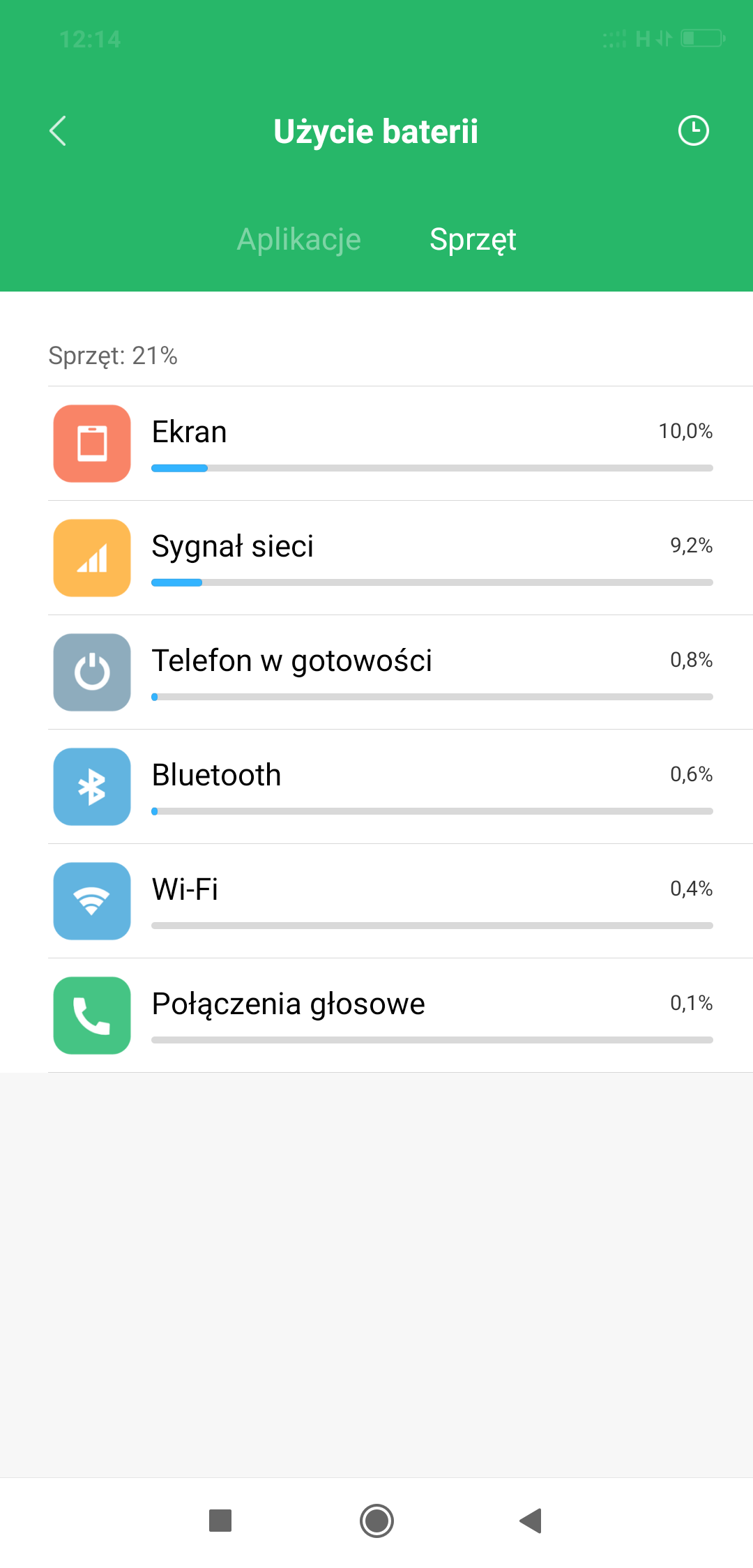The width and height of the screenshot is (753, 1568).
Task: Open the battery history clock icon
Action: 693,131
